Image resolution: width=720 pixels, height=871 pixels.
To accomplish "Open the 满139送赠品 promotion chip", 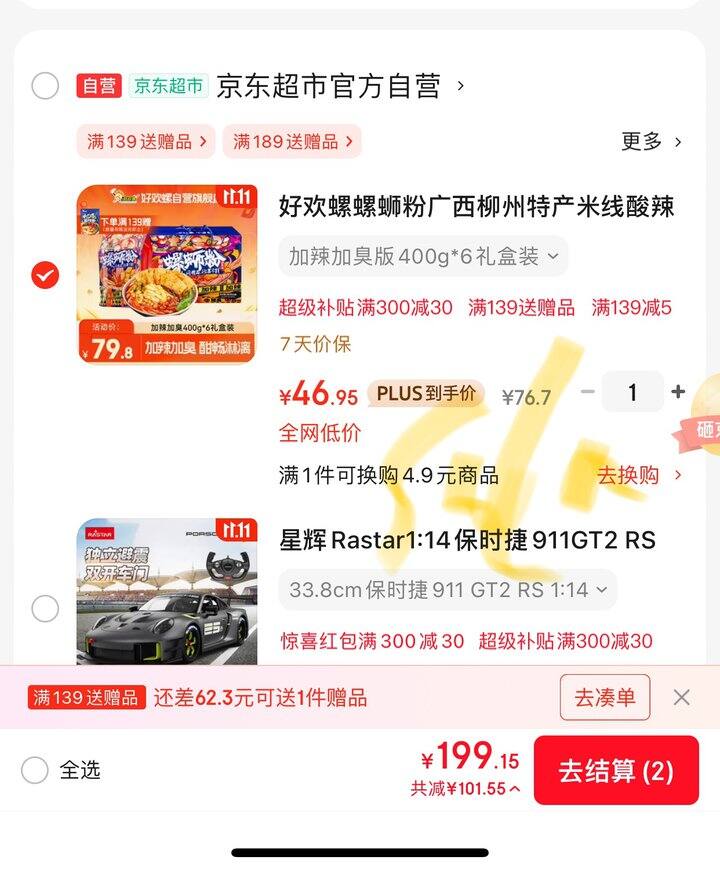I will coord(146,141).
